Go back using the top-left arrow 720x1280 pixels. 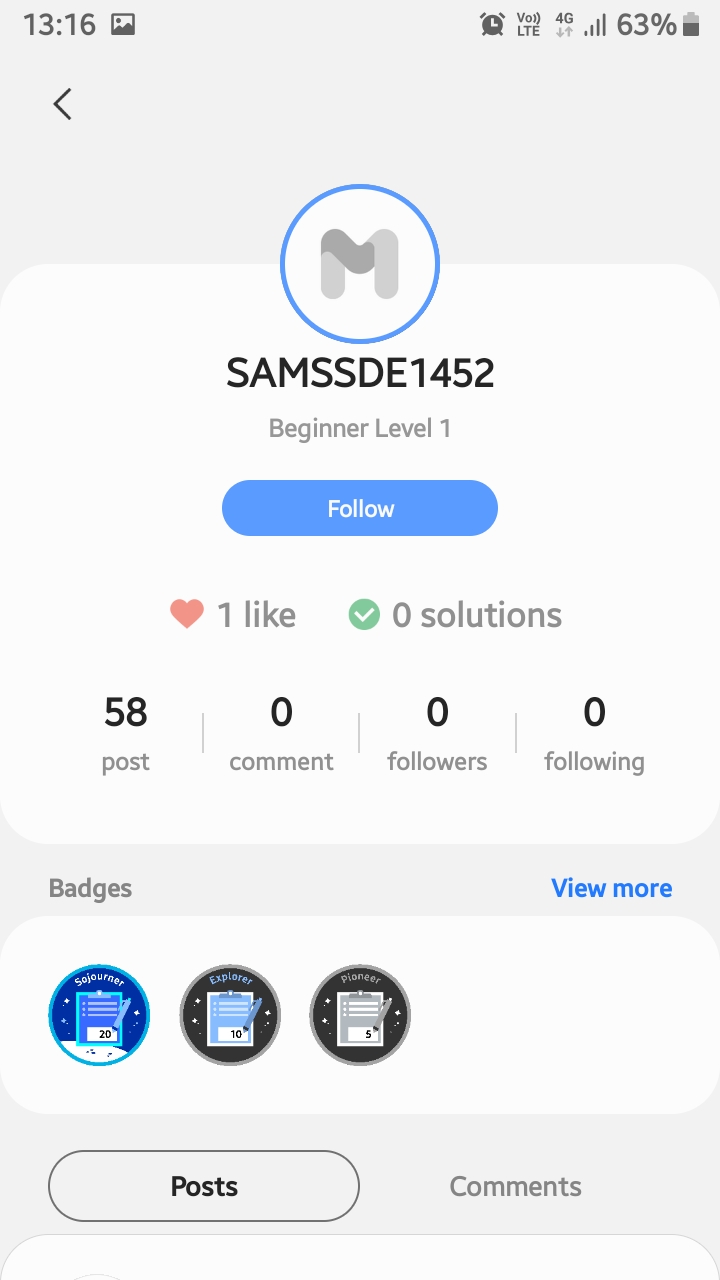click(62, 104)
